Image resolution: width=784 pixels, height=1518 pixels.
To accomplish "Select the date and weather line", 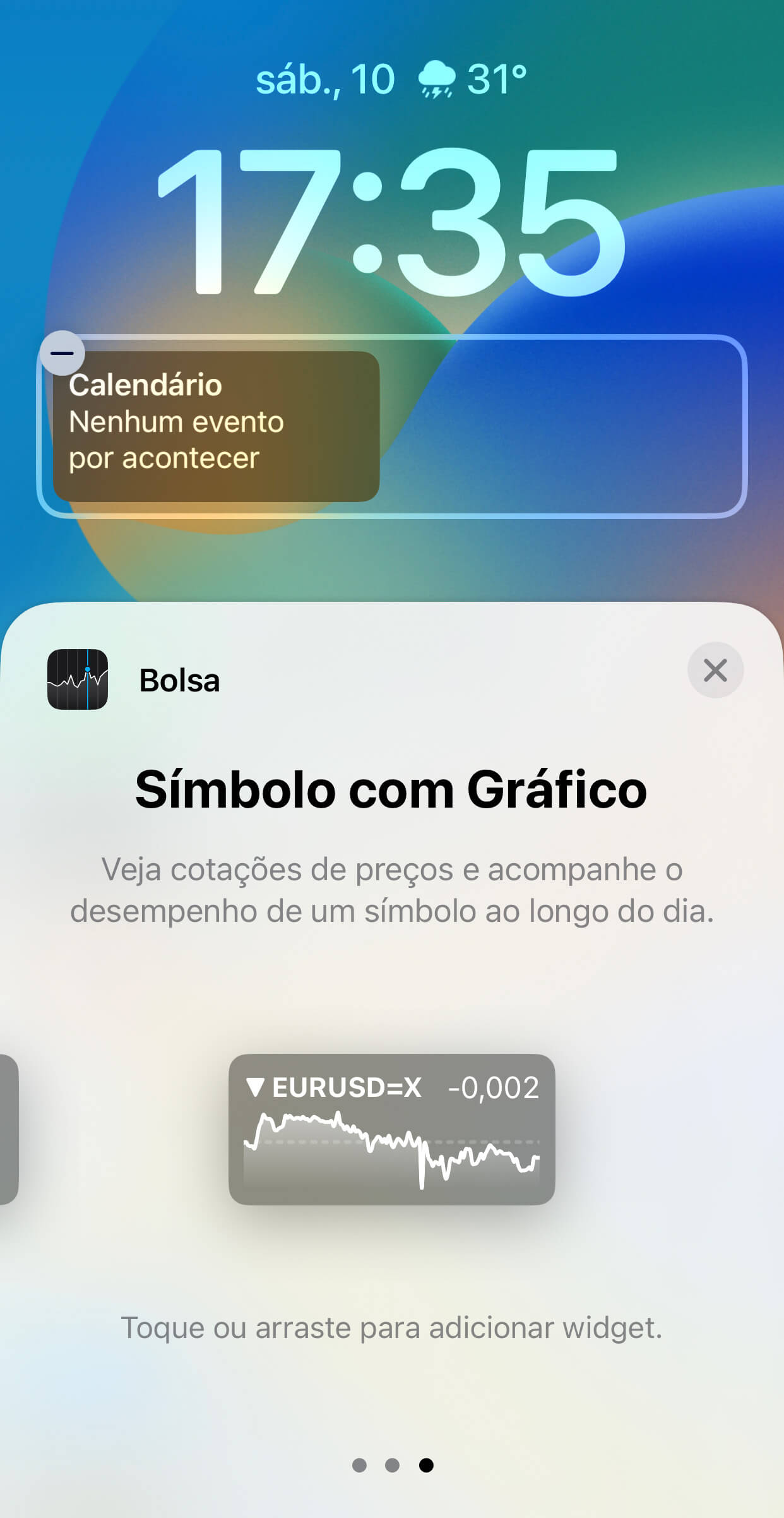I will pyautogui.click(x=391, y=80).
